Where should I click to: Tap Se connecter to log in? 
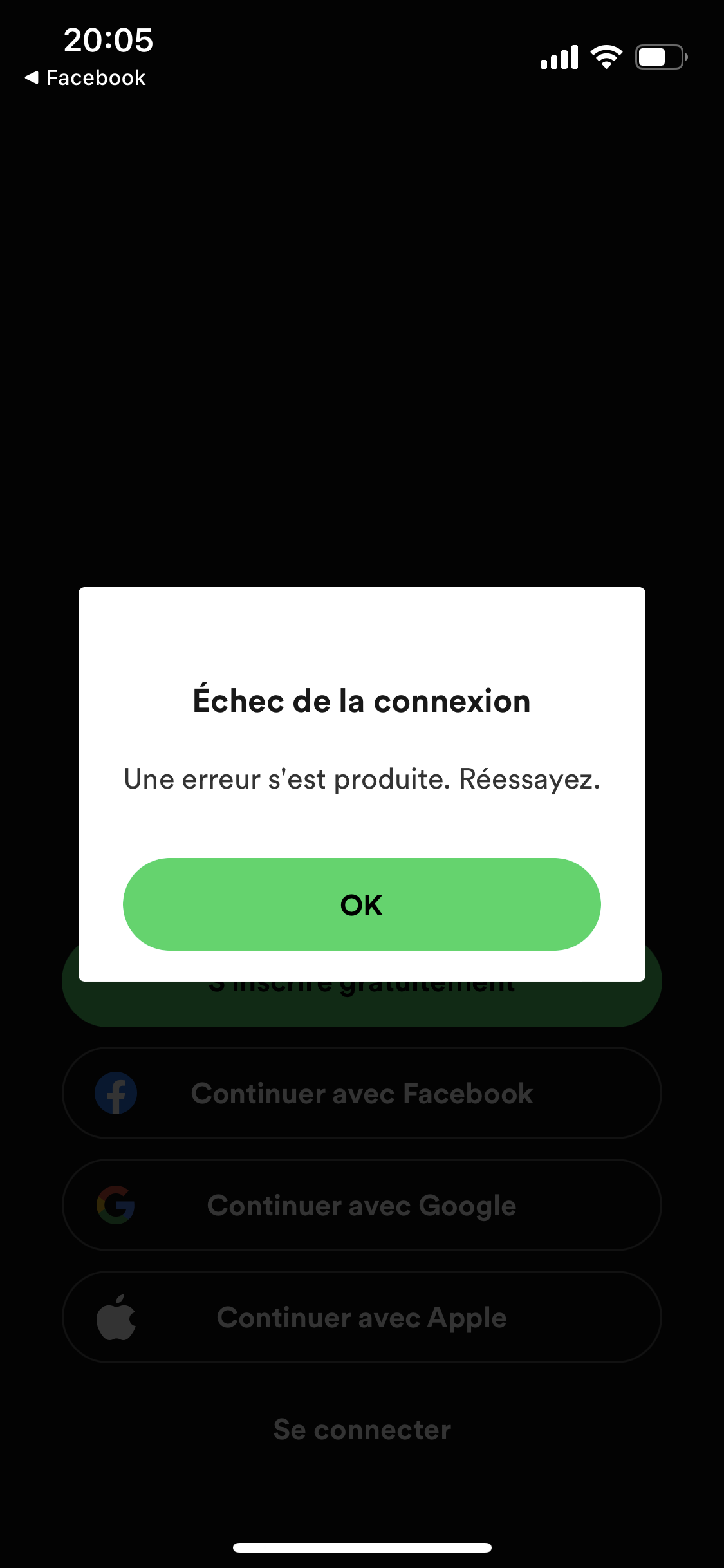(362, 1430)
